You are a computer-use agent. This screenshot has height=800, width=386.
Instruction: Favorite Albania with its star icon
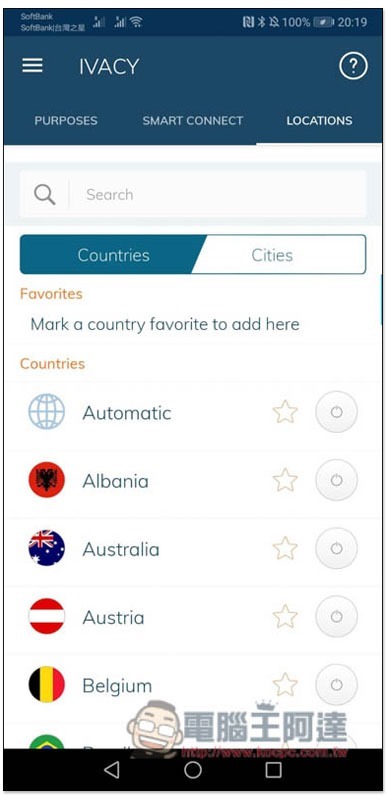click(x=285, y=481)
